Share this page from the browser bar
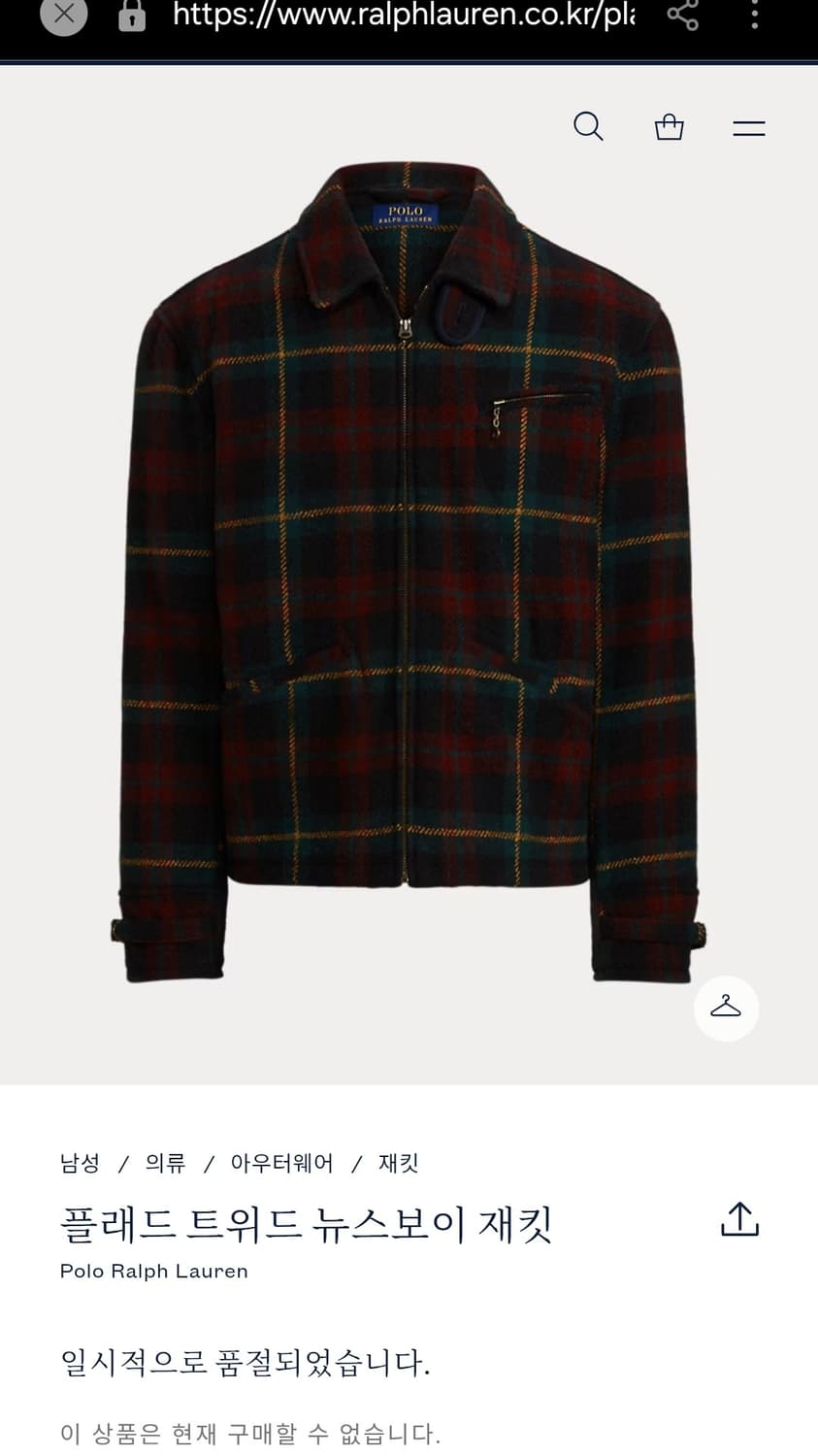Viewport: 818px width, 1456px height. click(682, 14)
